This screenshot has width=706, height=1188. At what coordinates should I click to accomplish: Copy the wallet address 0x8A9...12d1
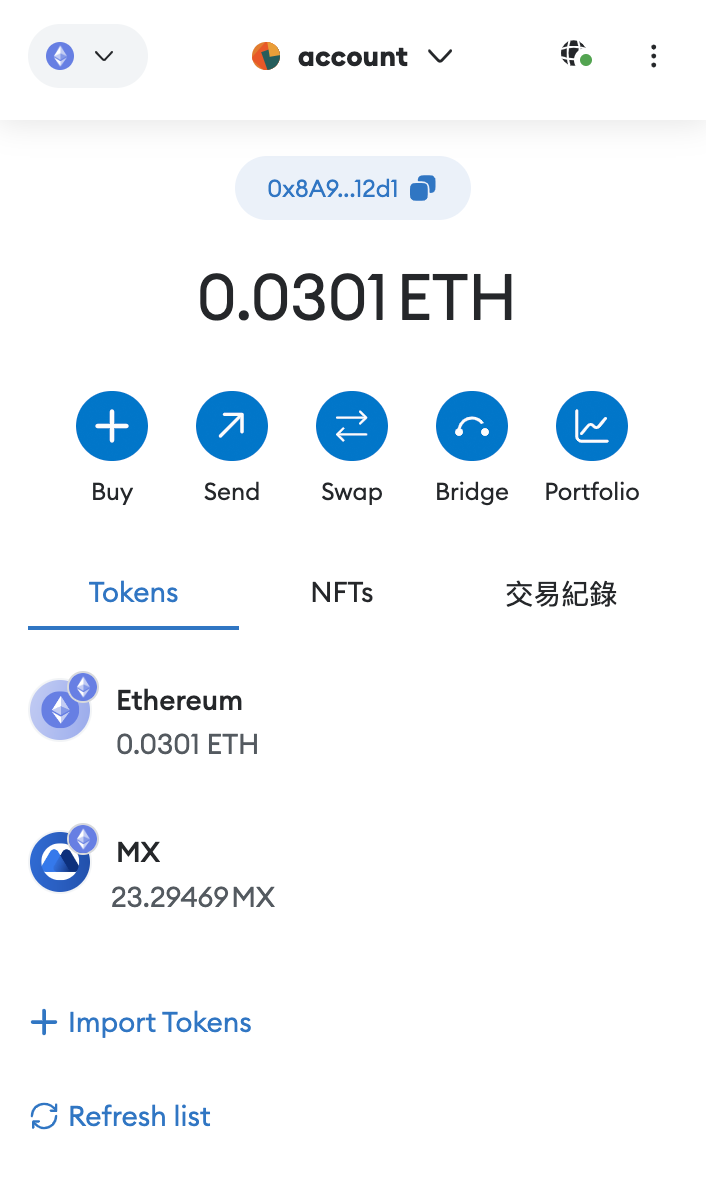[x=352, y=188]
